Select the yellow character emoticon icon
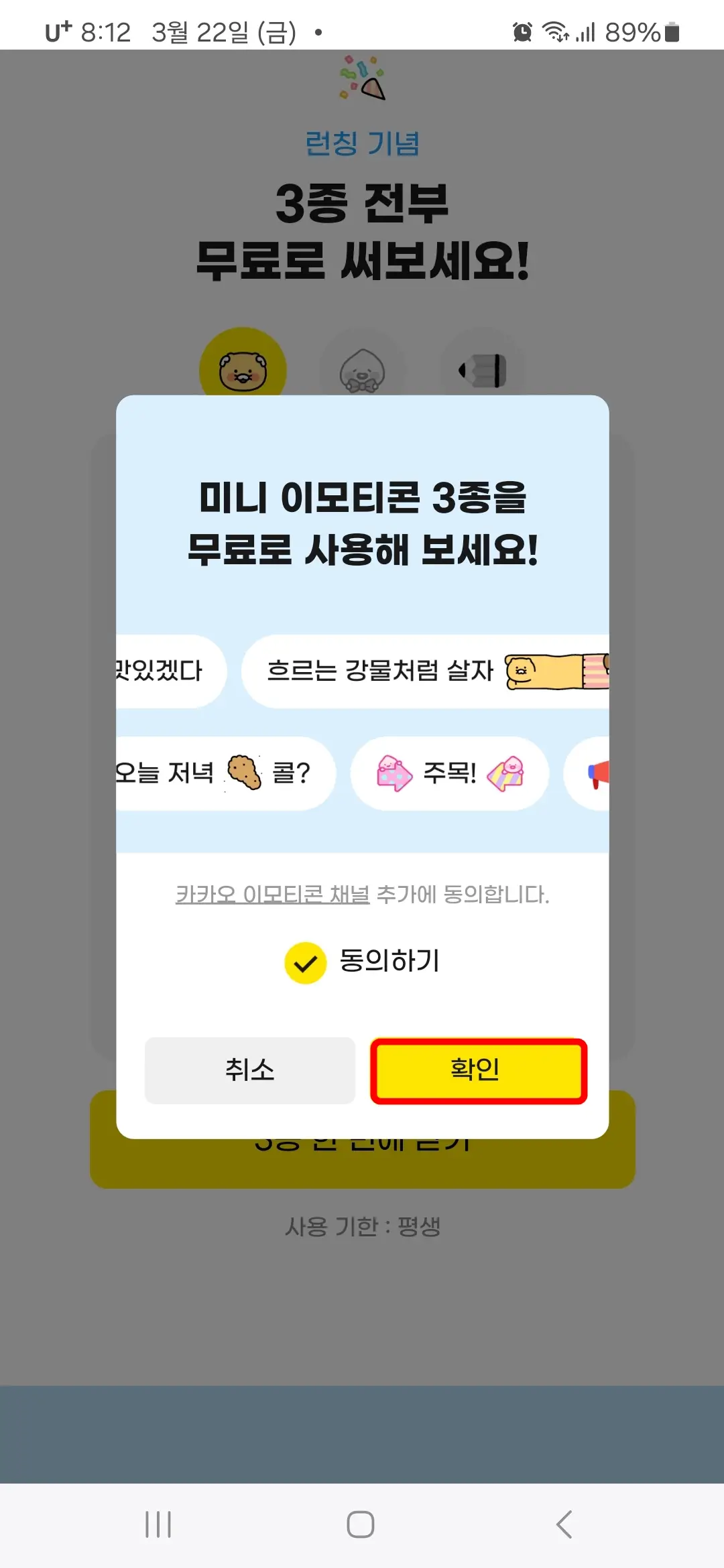Viewport: 724px width, 1568px height. coord(243,369)
